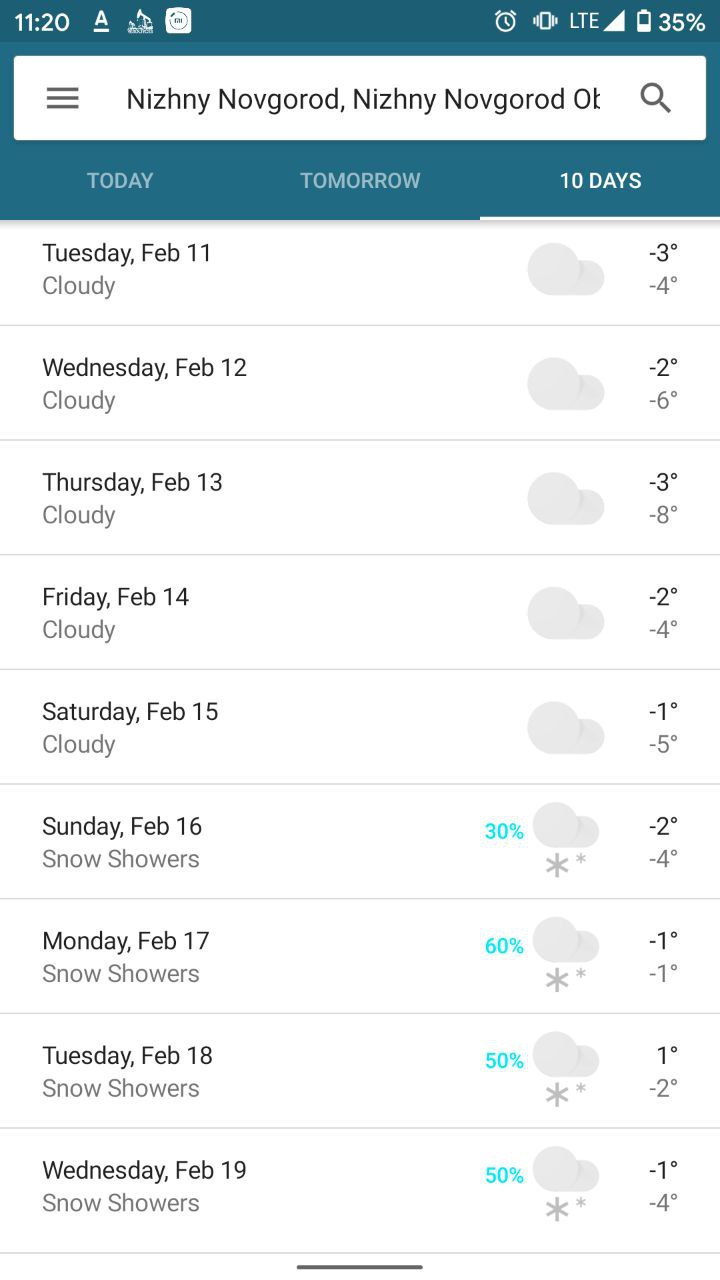Viewport: 720px width, 1280px height.
Task: Select the 10 Days tab
Action: tap(600, 181)
